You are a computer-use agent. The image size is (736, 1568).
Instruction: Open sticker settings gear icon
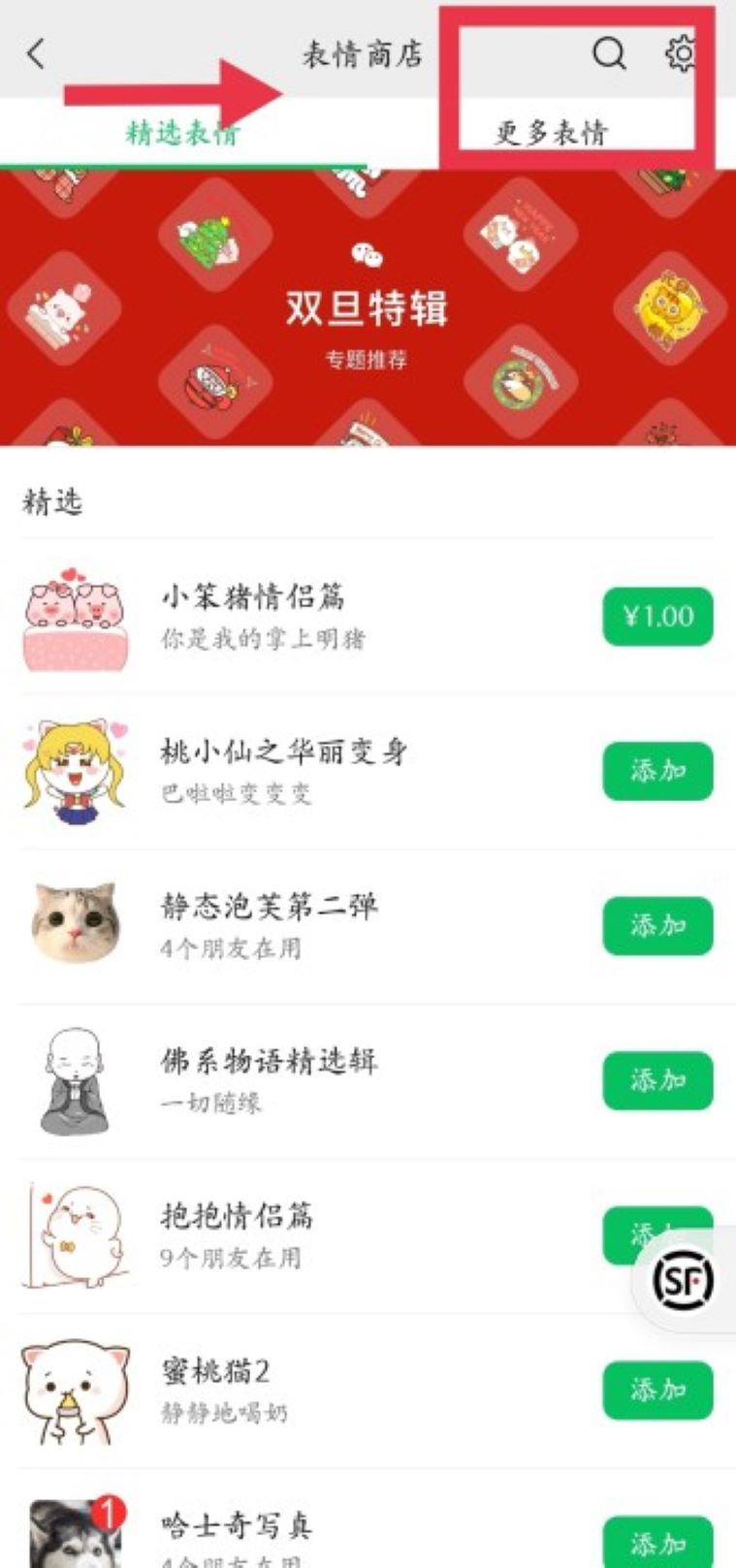click(x=682, y=53)
